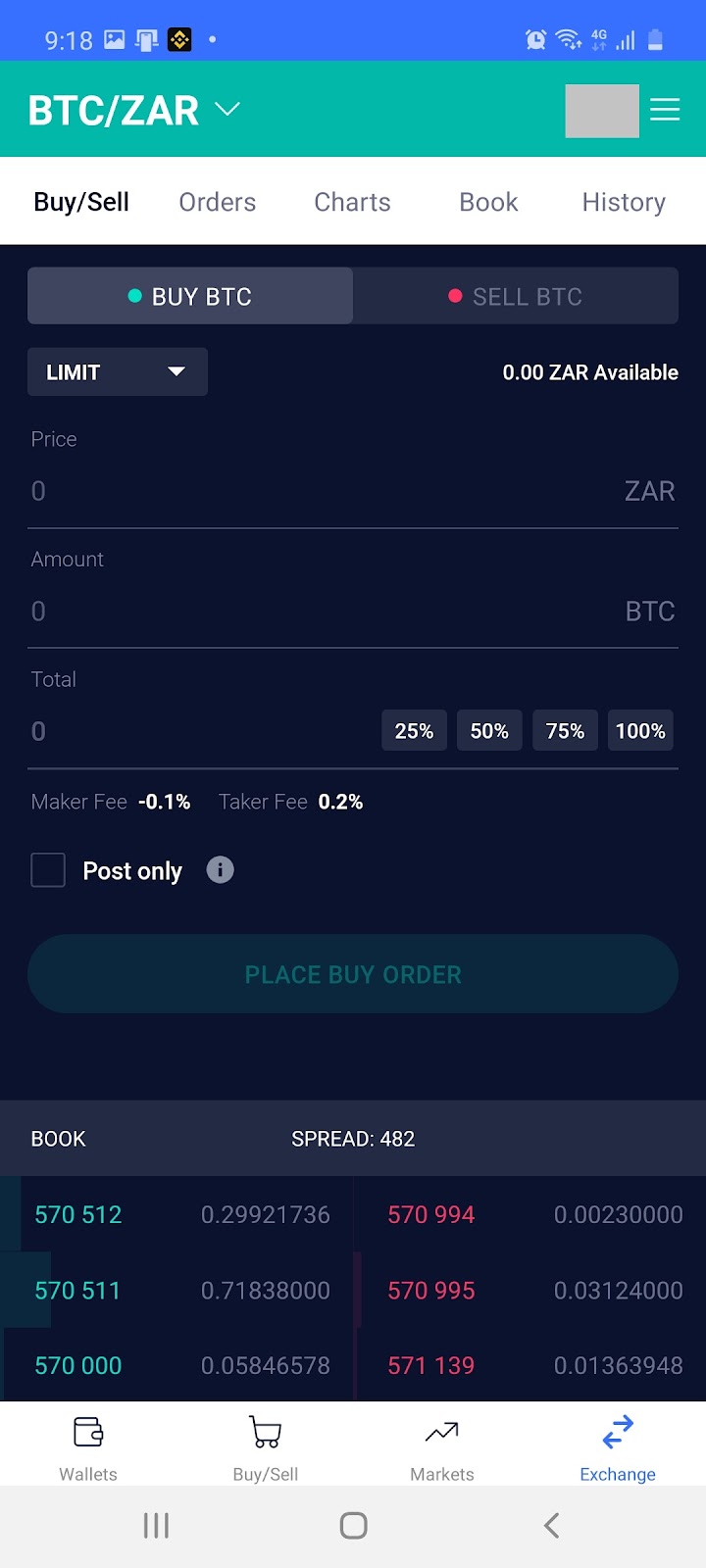Enable the Post only checkbox
This screenshot has width=706, height=1568.
tap(48, 870)
